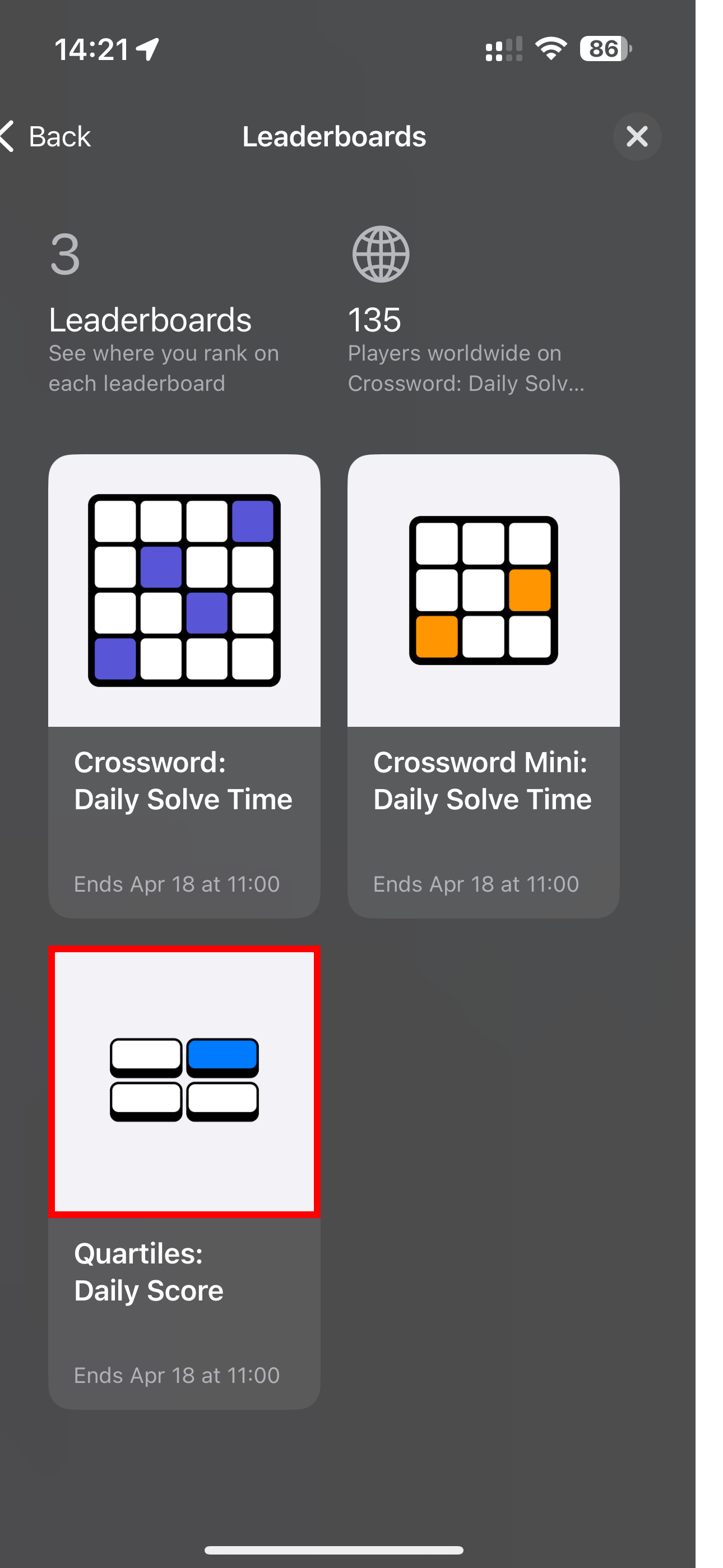Open Crossword Mini: Daily Solve Time leaderboard
Viewport: 723px width, 1568px height.
483,686
